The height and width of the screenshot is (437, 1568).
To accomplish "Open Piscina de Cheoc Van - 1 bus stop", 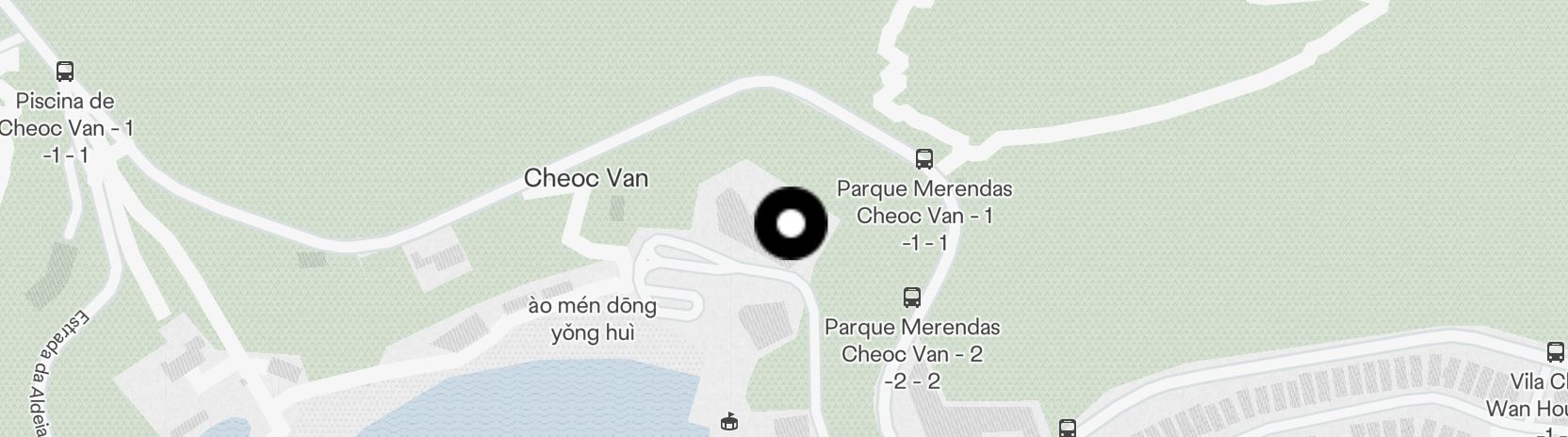I will pyautogui.click(x=65, y=71).
